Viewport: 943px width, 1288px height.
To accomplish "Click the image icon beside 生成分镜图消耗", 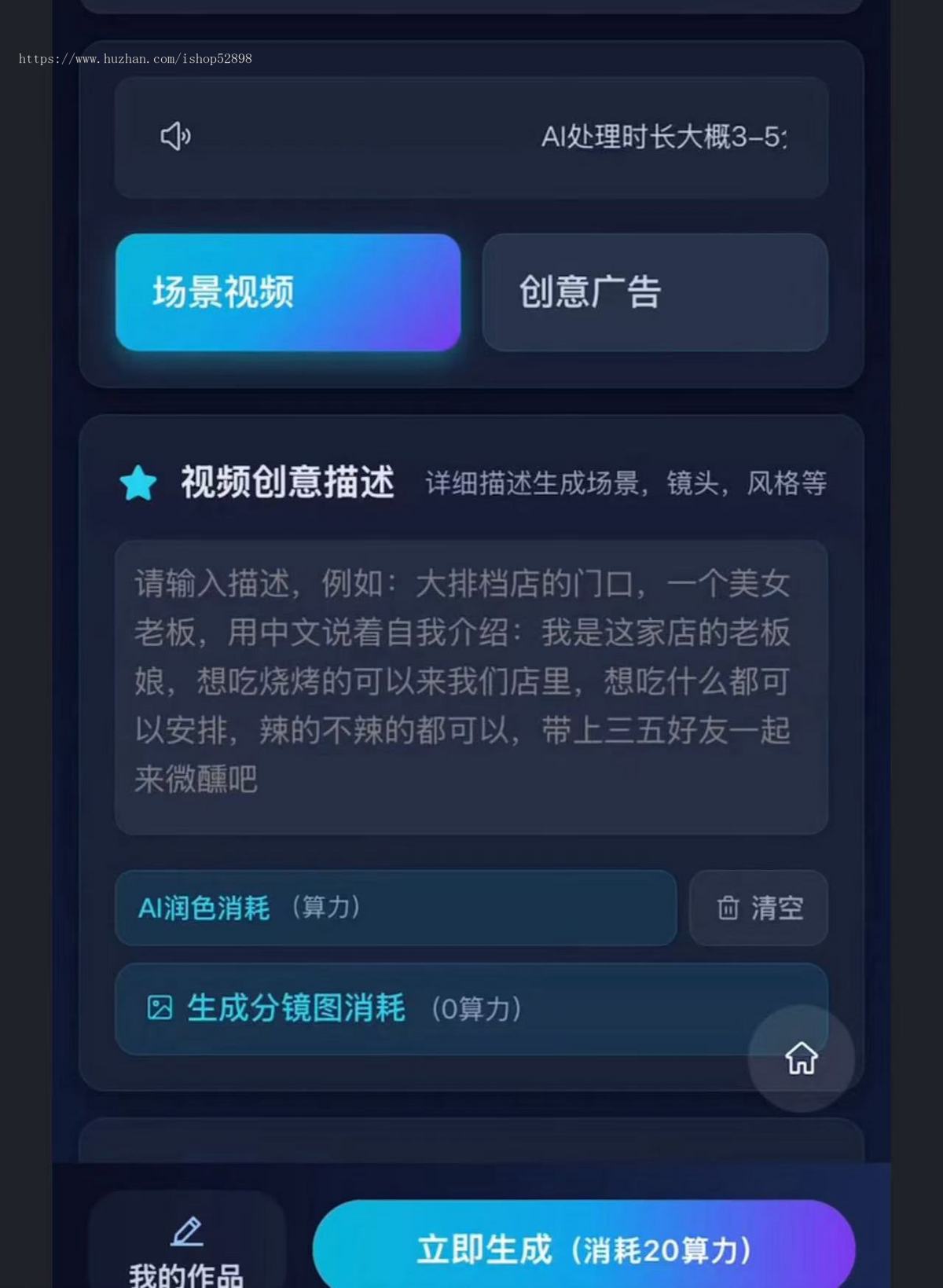I will tap(161, 1009).
